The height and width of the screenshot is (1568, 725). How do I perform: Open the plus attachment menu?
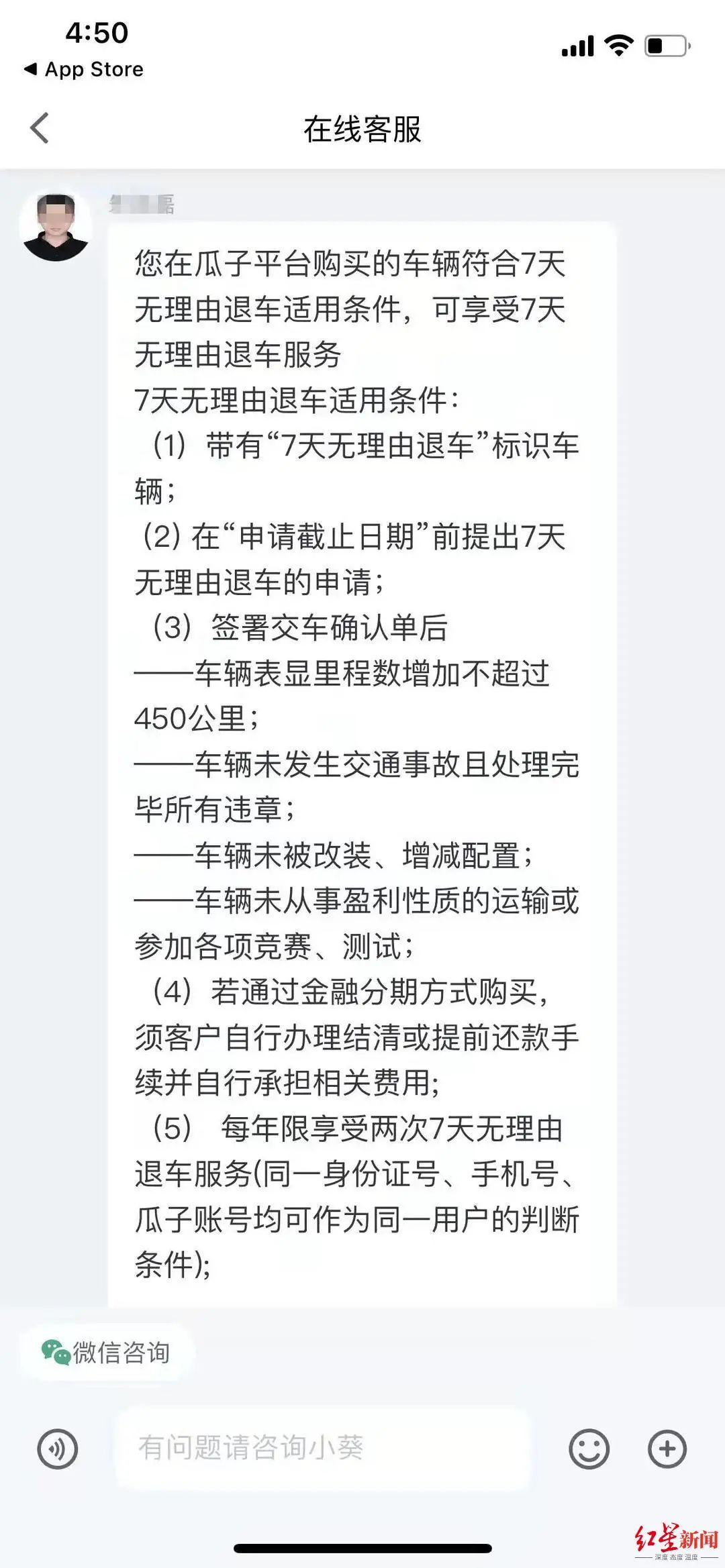pyautogui.click(x=667, y=1449)
